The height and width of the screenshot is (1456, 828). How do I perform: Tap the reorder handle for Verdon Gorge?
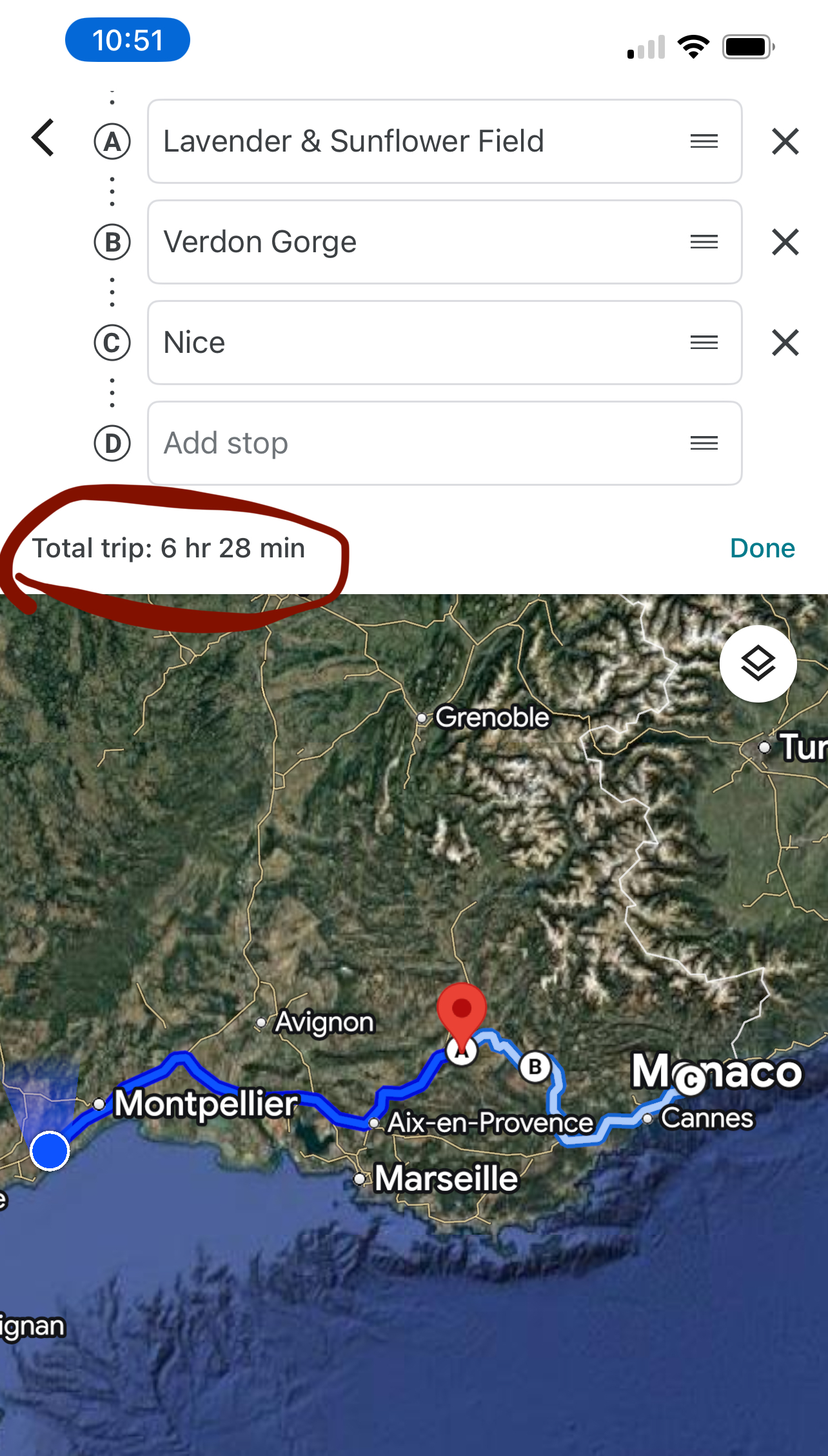(704, 242)
